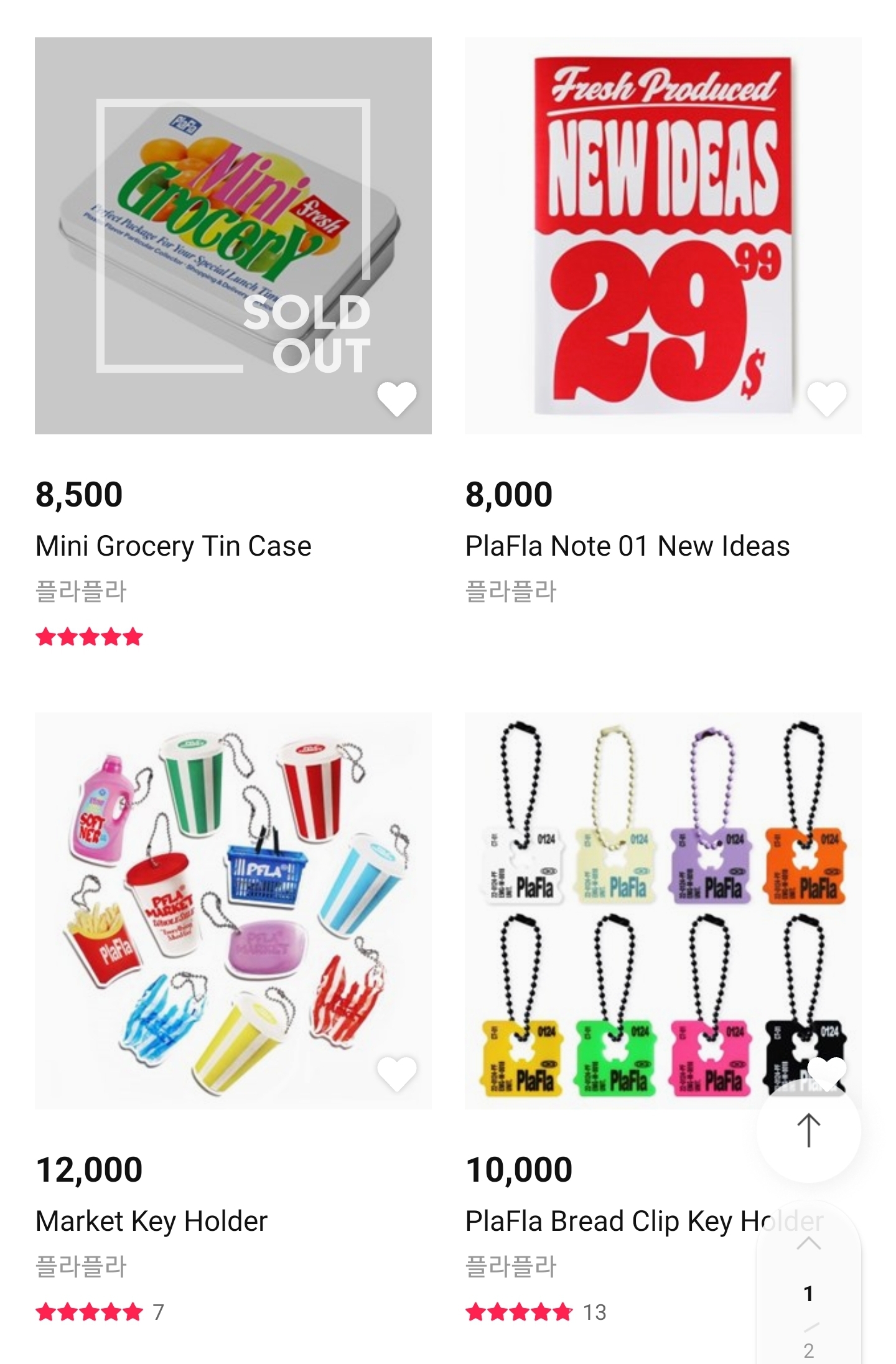Add PlaFla Note 01 to wishlist
This screenshot has height=1364, width=896.
pos(826,398)
